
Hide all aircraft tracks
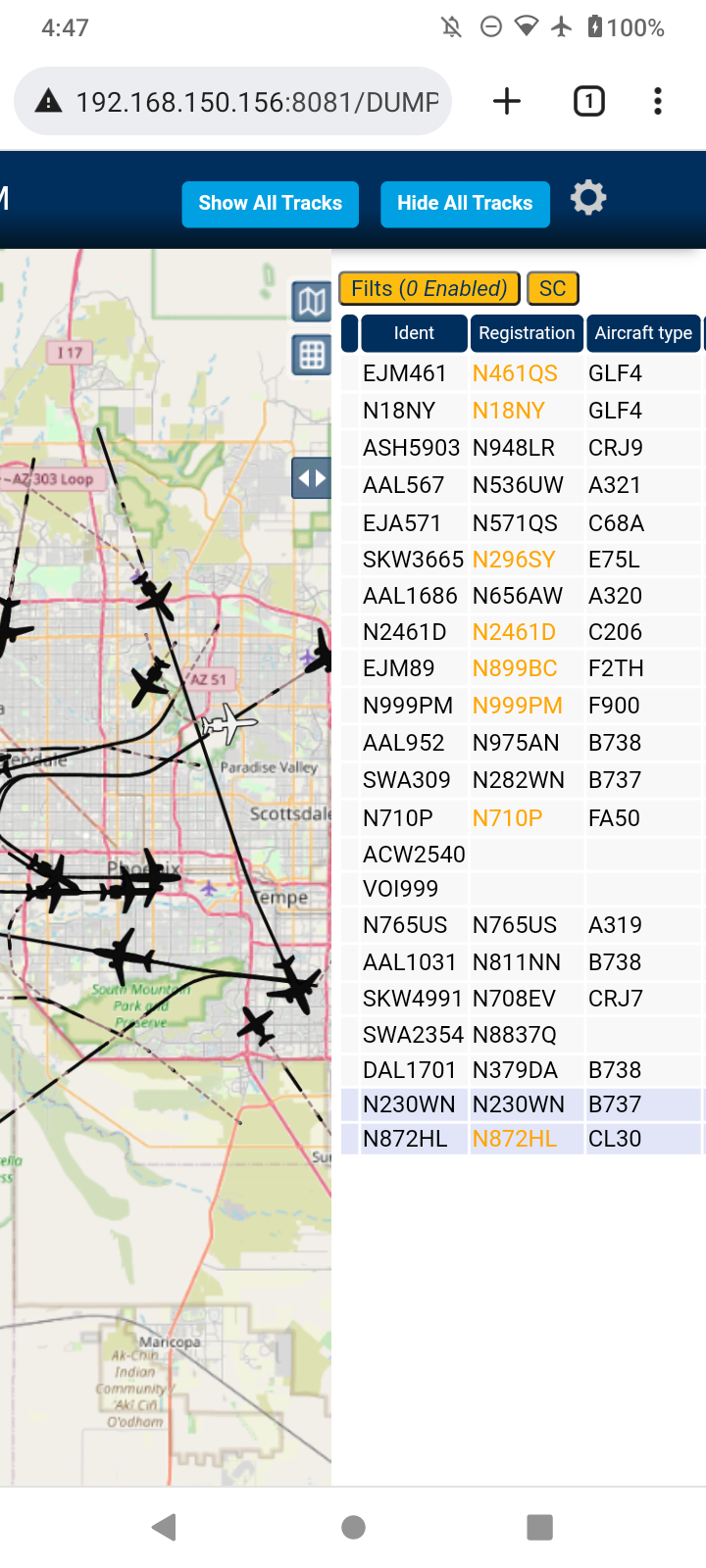tap(465, 204)
